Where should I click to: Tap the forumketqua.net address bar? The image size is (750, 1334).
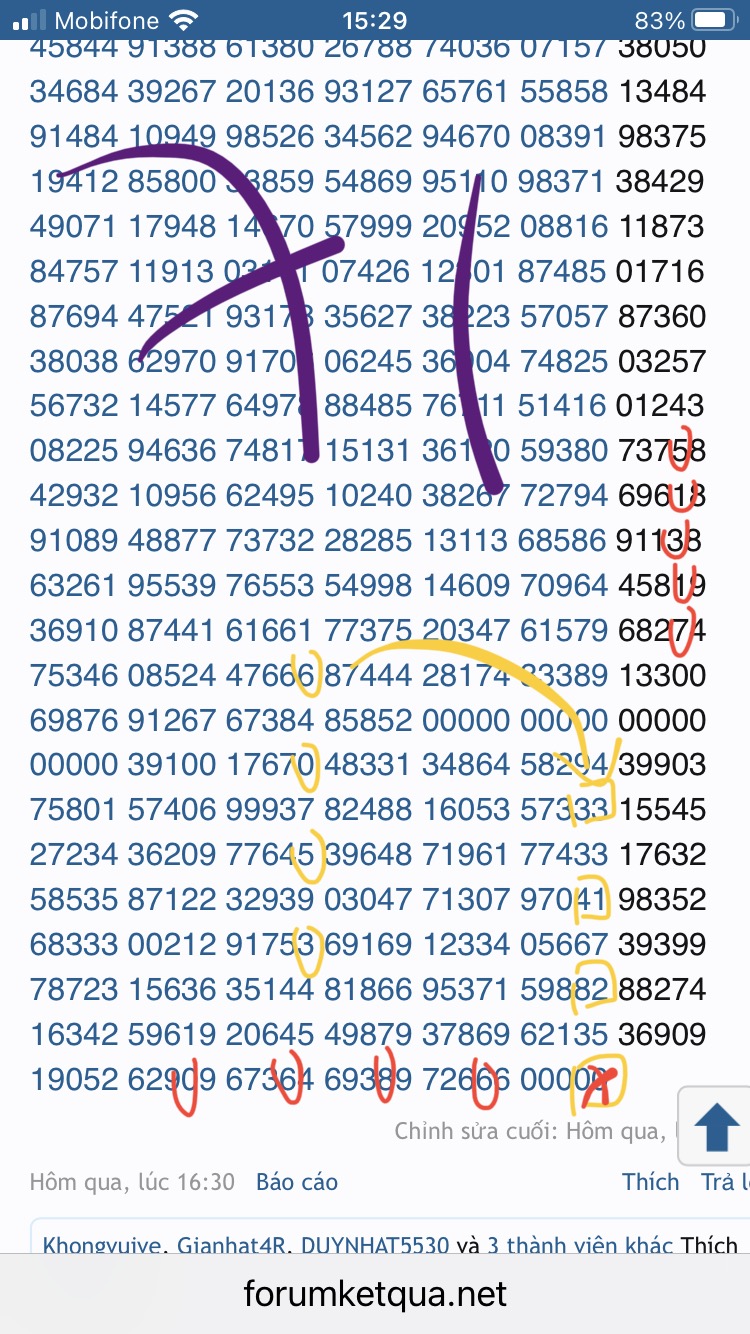pyautogui.click(x=375, y=1295)
